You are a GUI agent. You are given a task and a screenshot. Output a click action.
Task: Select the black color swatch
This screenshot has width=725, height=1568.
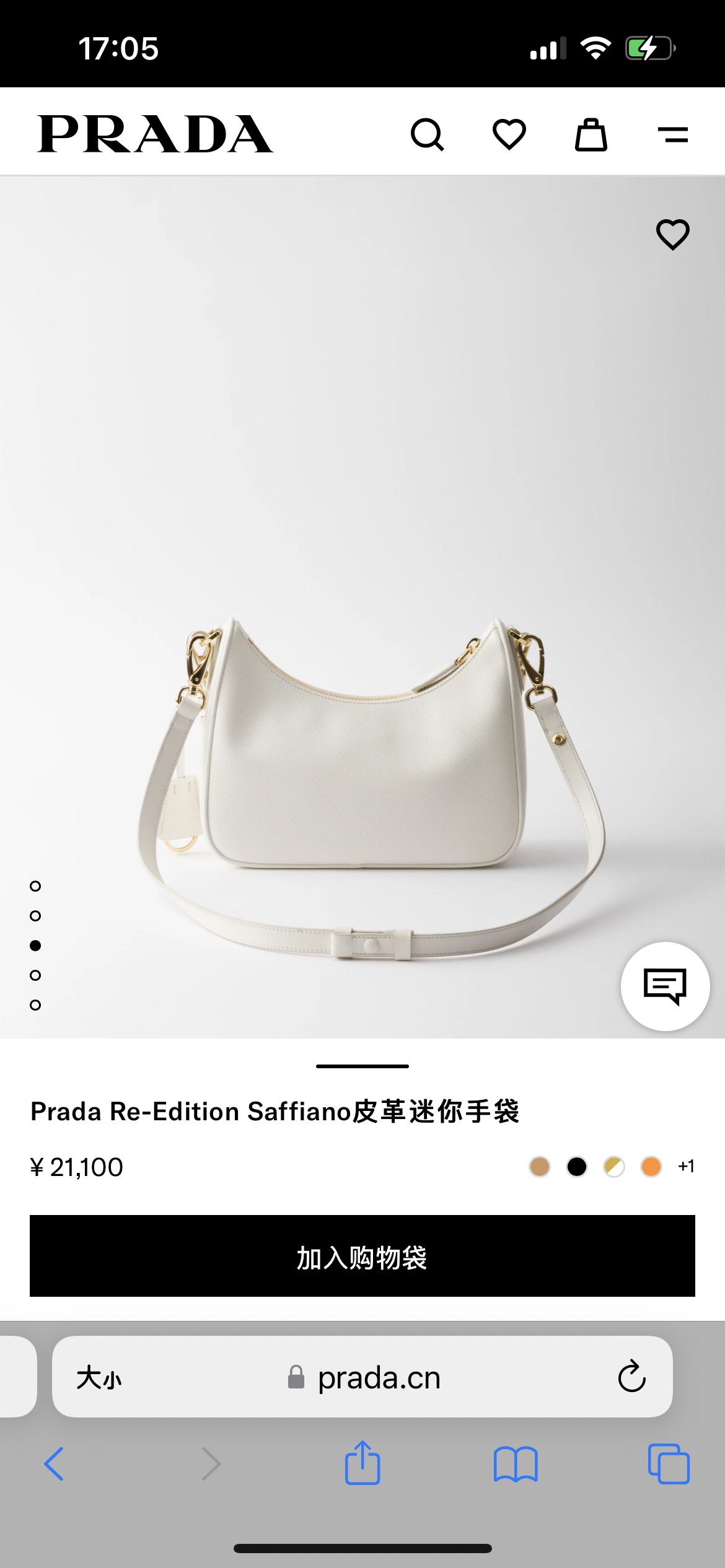coord(577,1167)
